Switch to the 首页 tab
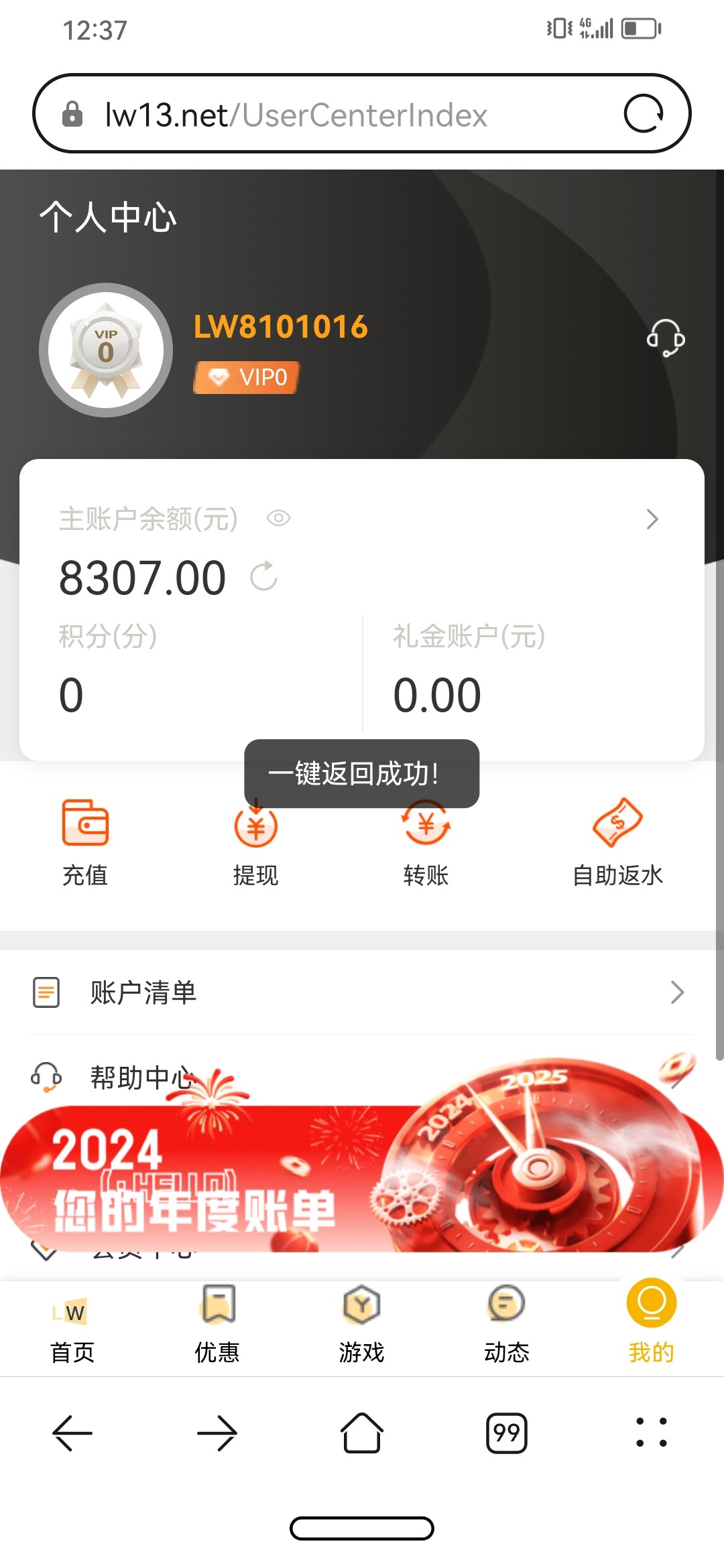 (72, 1325)
